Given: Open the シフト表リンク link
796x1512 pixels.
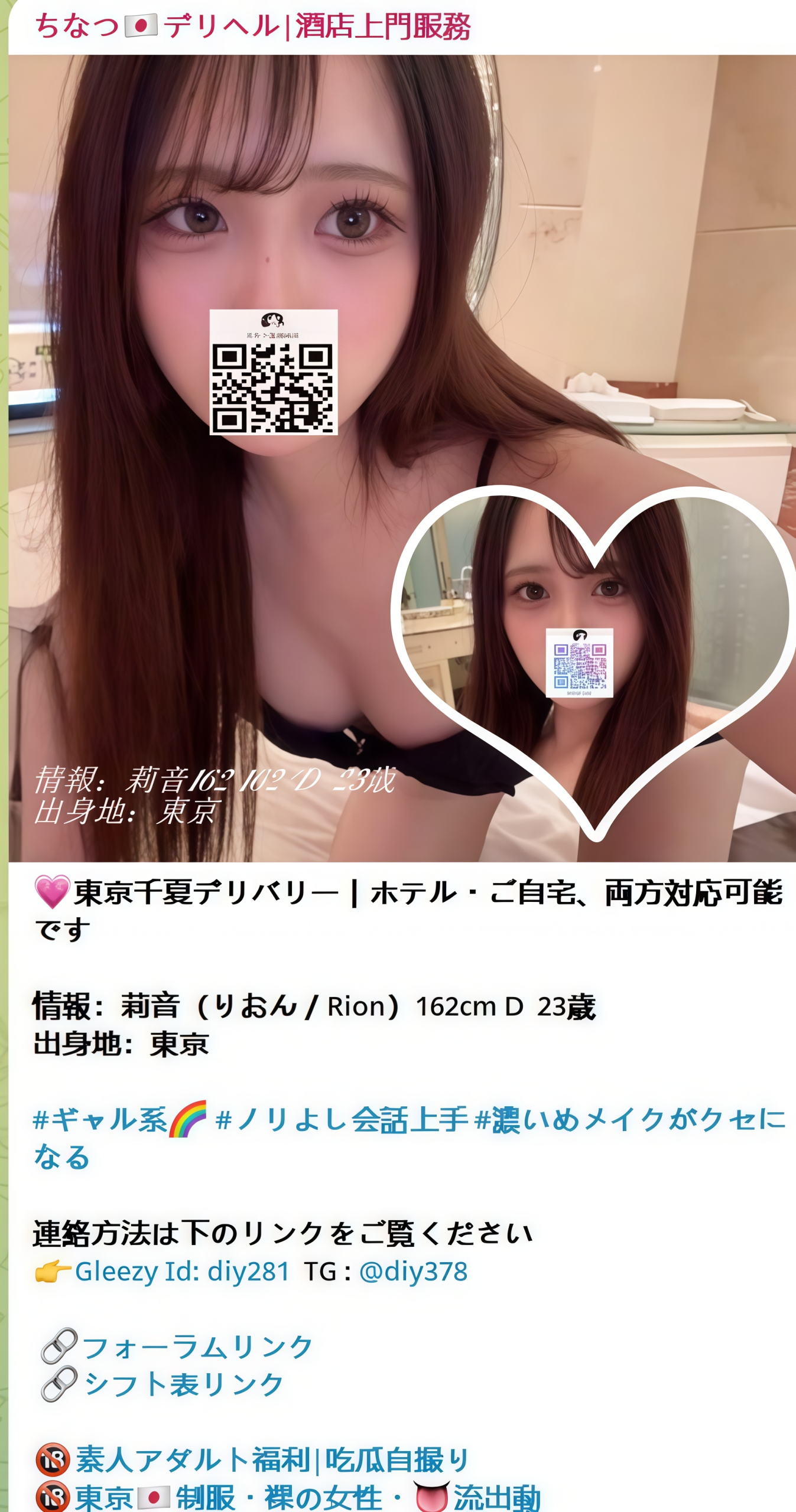Looking at the screenshot, I should point(184,1384).
